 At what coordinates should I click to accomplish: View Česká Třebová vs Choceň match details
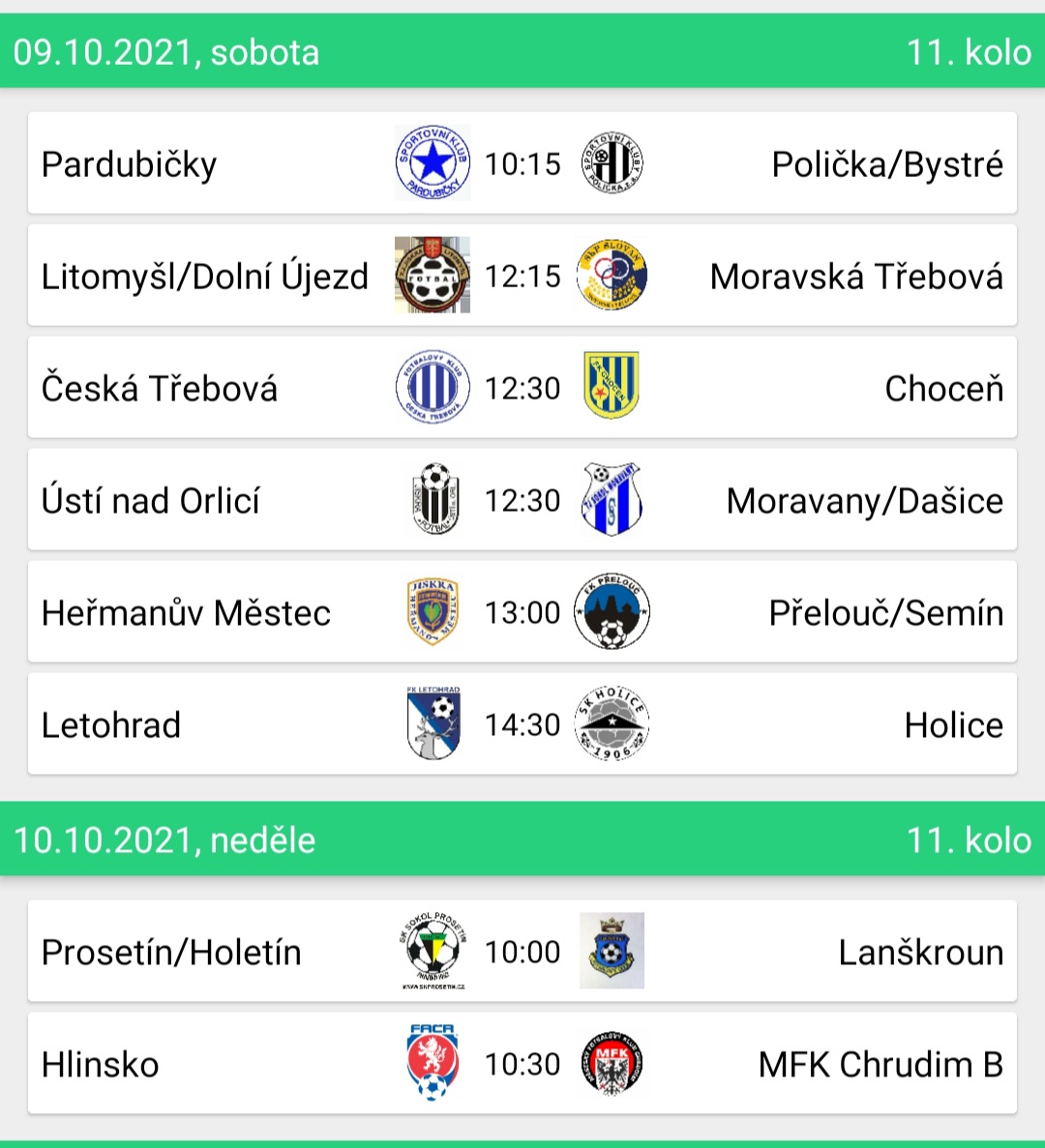click(x=522, y=388)
